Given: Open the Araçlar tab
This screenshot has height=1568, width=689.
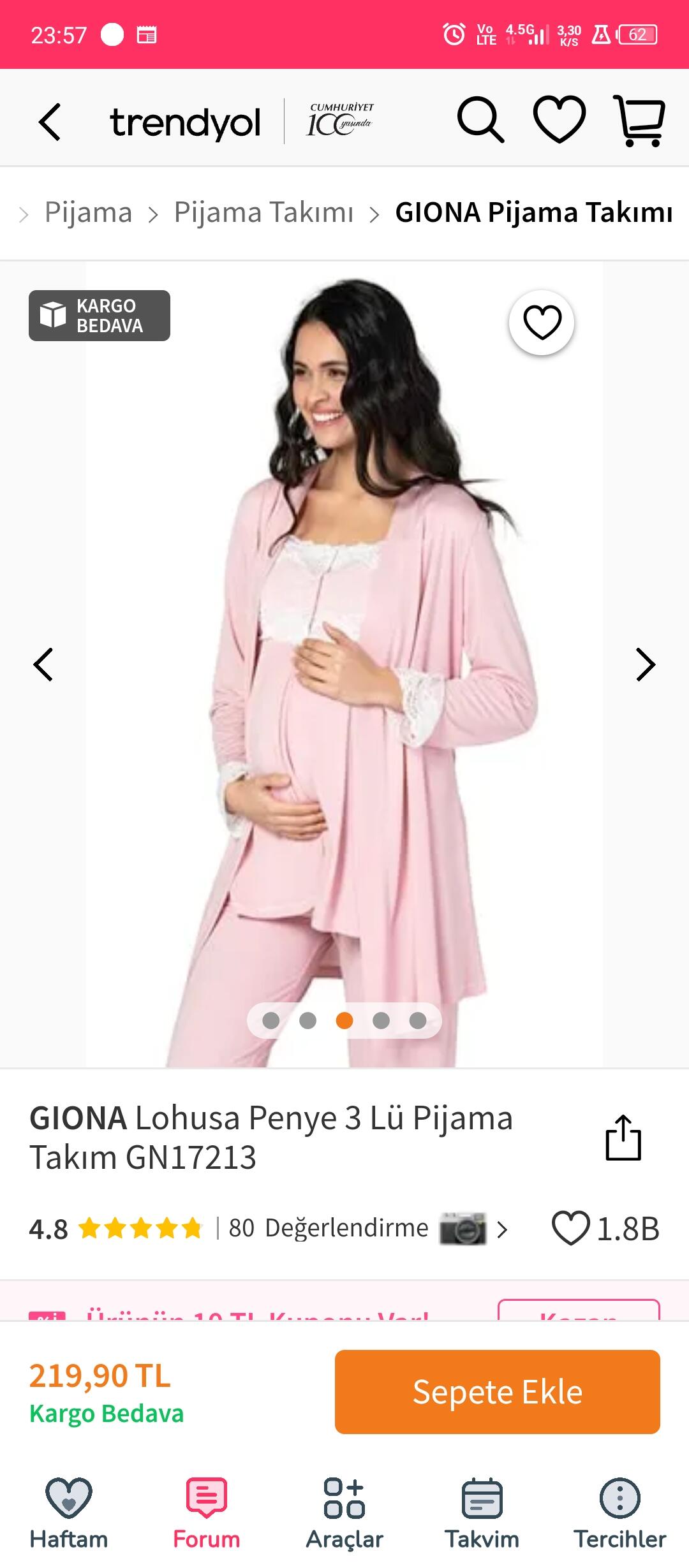Looking at the screenshot, I should 344,1513.
